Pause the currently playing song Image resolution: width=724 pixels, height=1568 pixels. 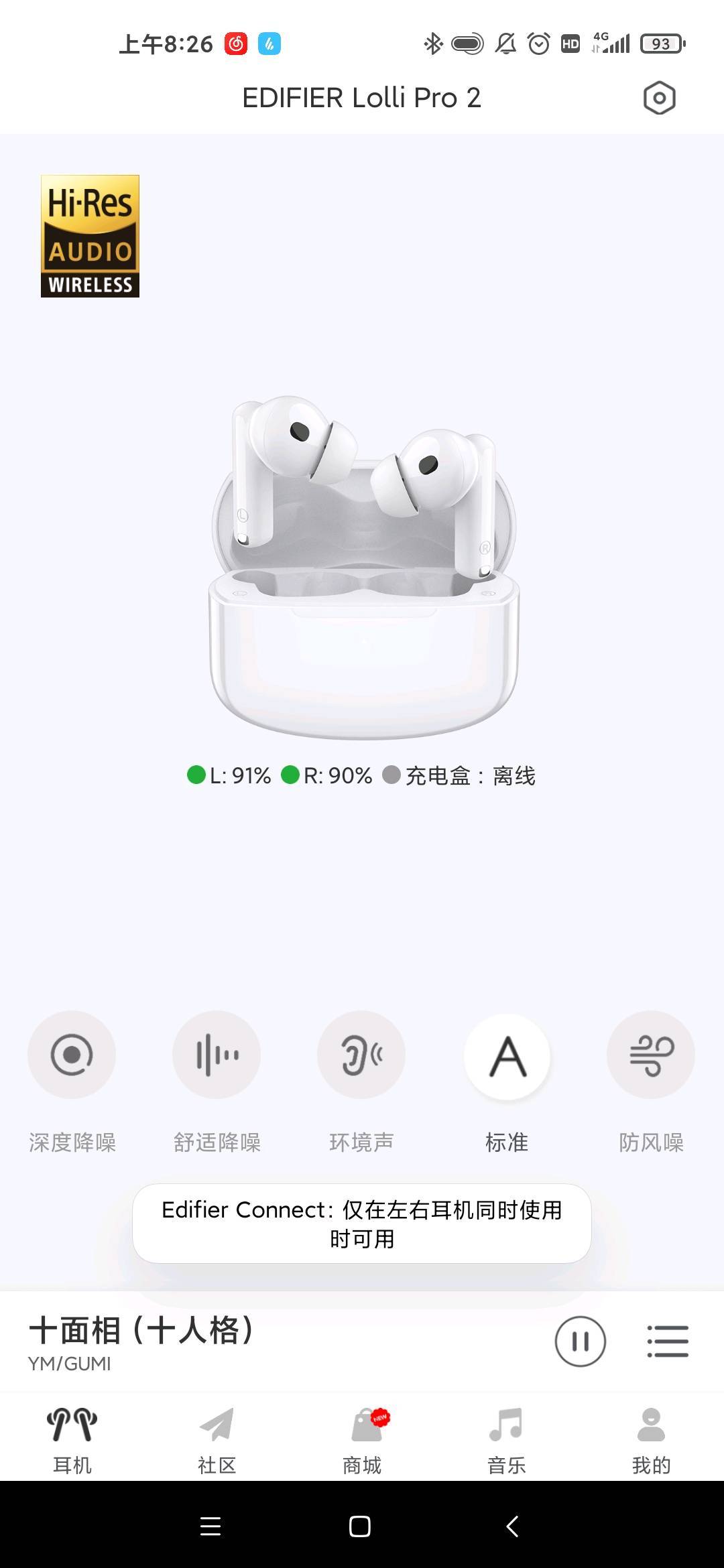tap(580, 1342)
